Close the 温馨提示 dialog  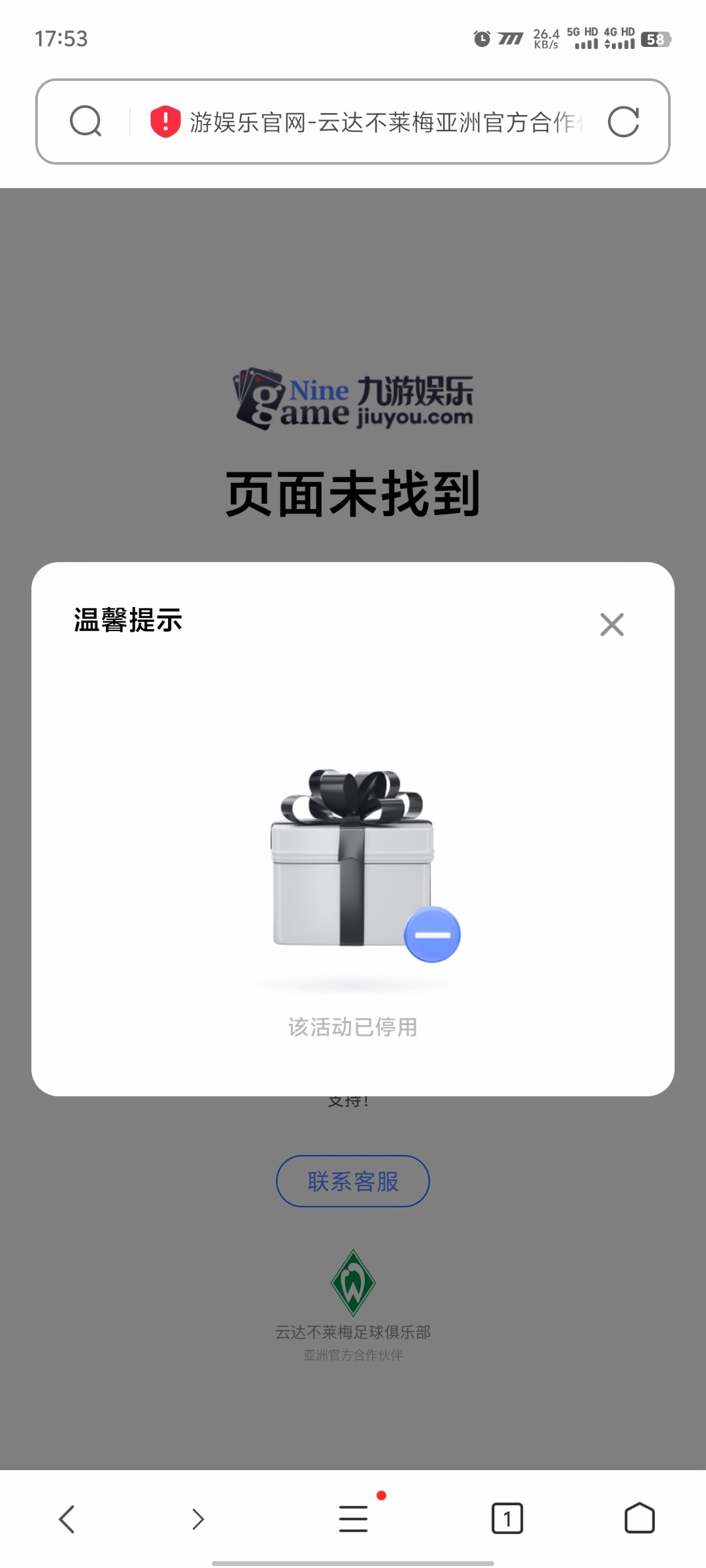coord(612,625)
